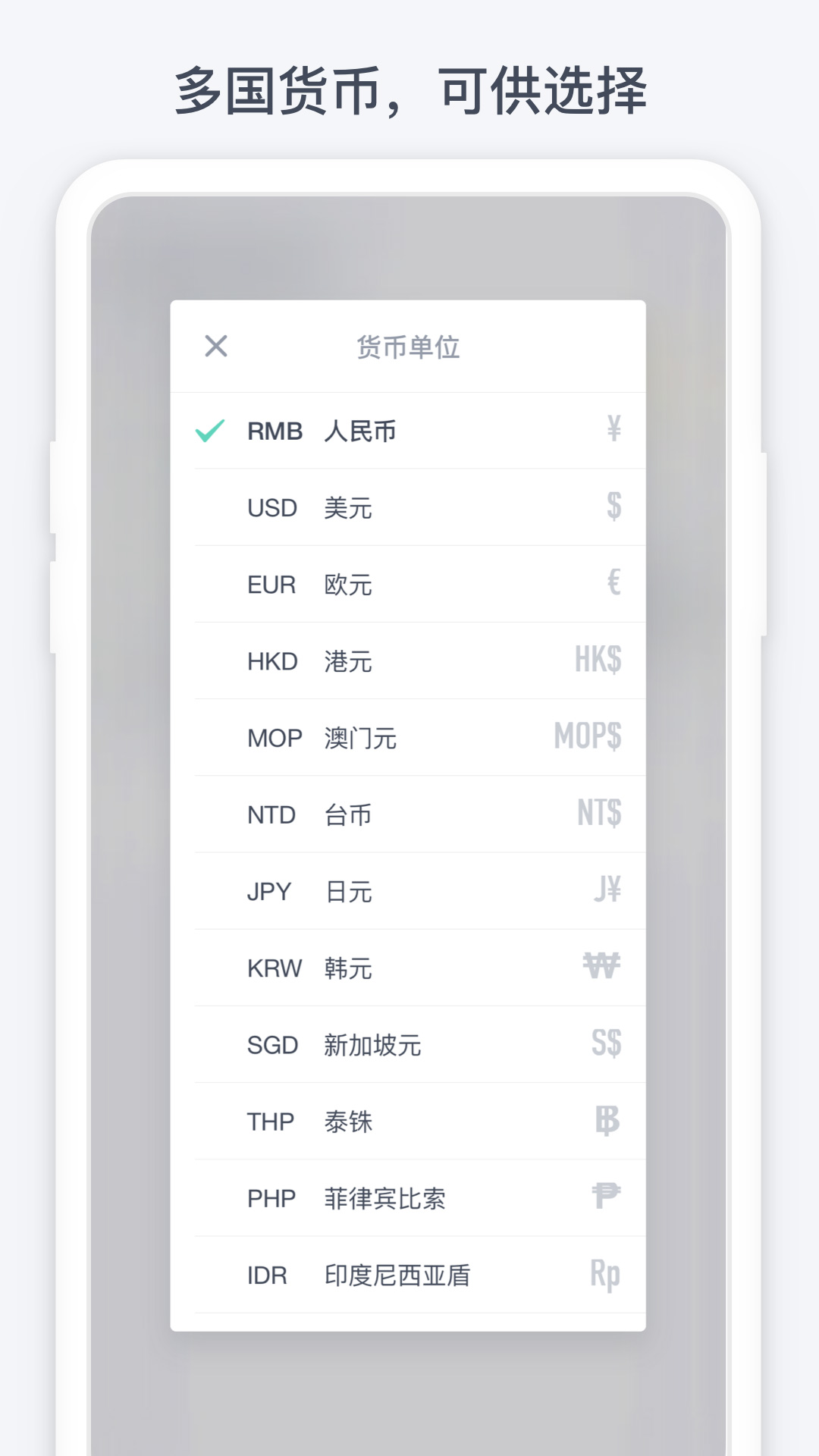This screenshot has width=819, height=1456.
Task: Click the HK$ symbol for 港元
Action: pyautogui.click(x=599, y=661)
